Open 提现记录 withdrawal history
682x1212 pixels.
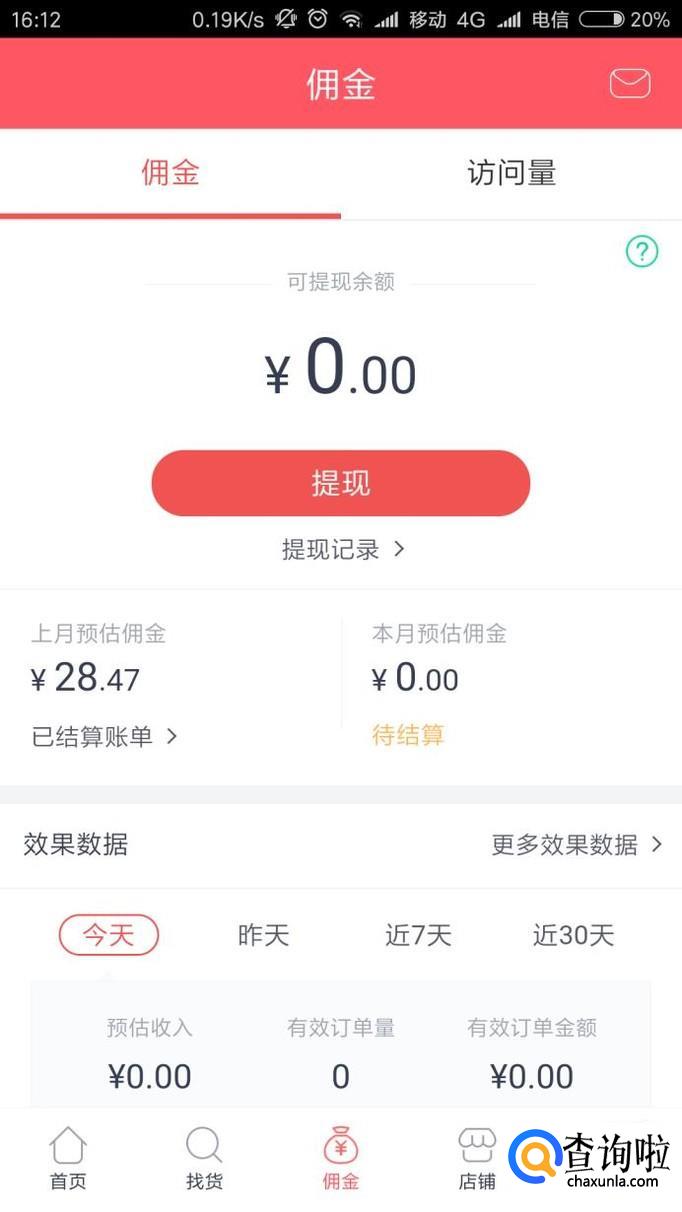point(342,549)
